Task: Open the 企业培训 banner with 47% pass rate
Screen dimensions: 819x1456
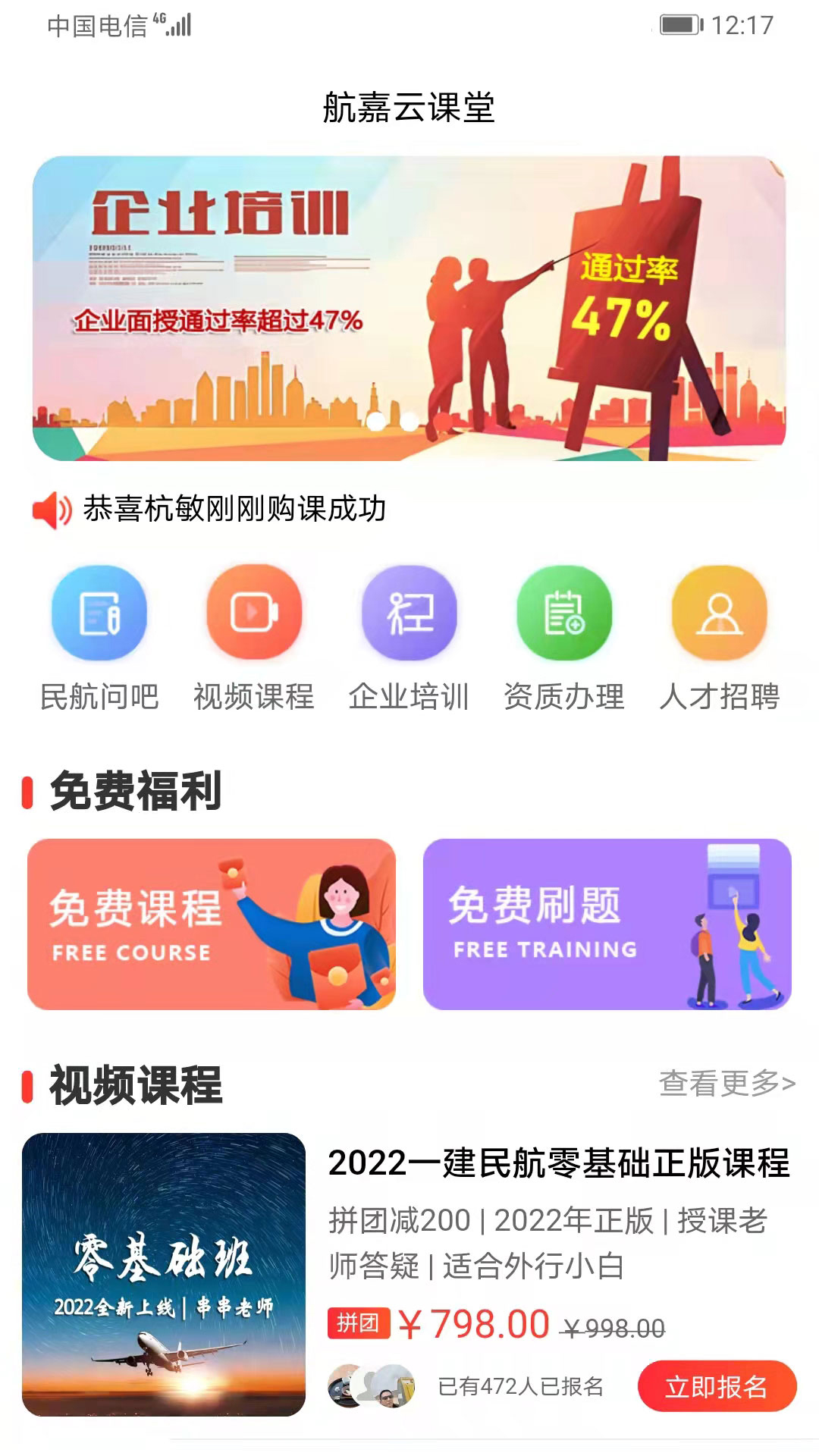Action: pyautogui.click(x=409, y=308)
